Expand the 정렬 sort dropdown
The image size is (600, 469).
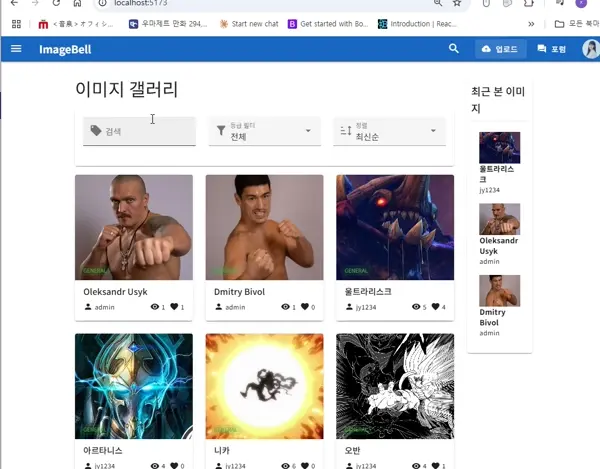pos(388,131)
